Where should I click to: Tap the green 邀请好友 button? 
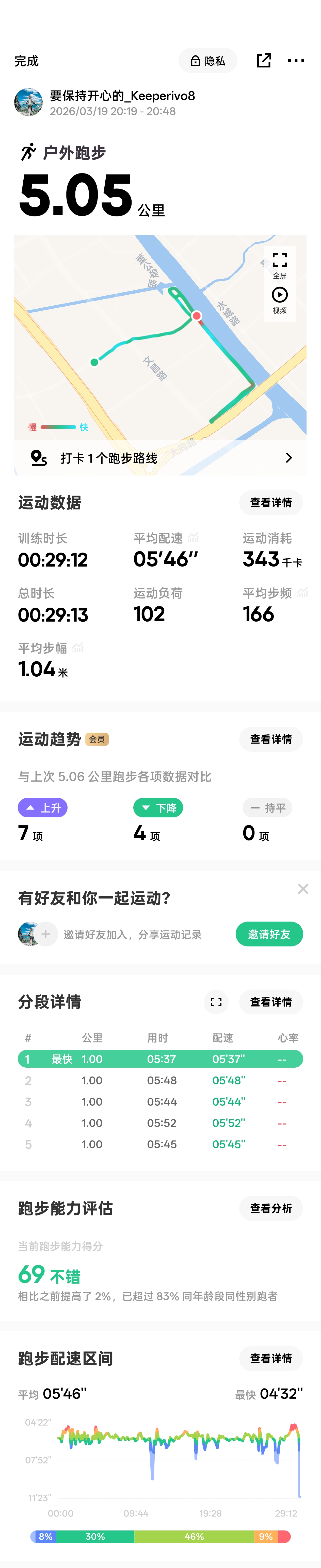click(269, 934)
